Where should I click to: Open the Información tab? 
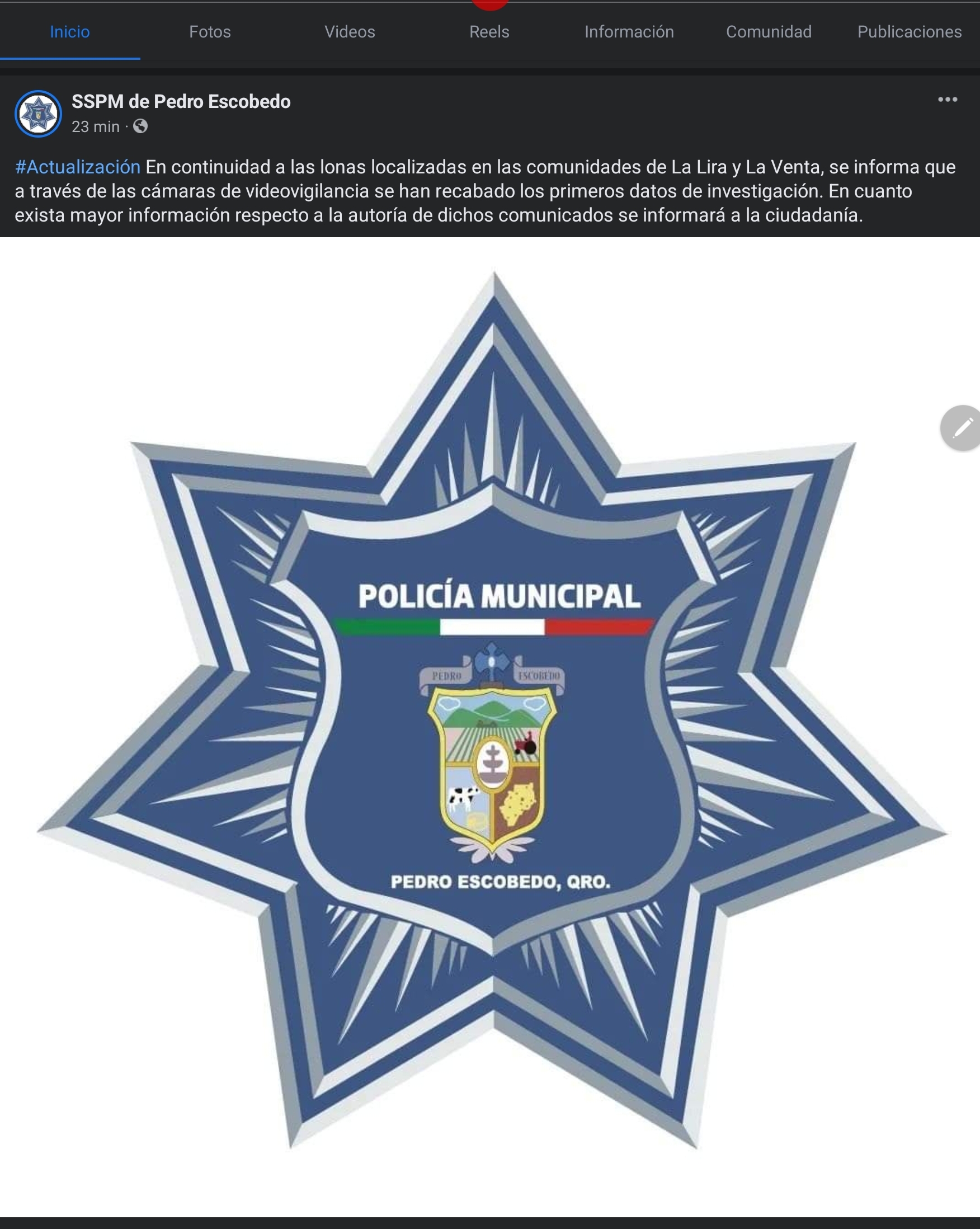pyautogui.click(x=629, y=32)
